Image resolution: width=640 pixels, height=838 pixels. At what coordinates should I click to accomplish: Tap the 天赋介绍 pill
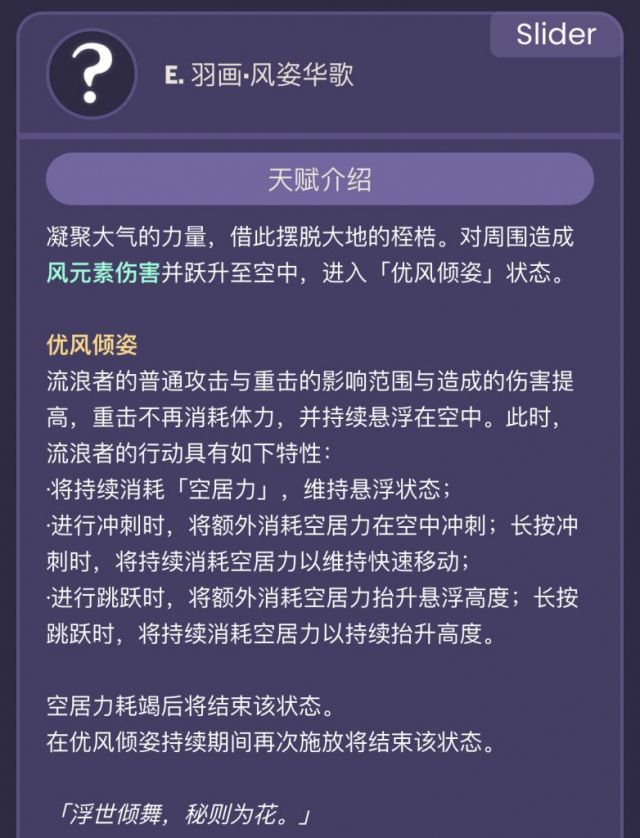point(320,180)
